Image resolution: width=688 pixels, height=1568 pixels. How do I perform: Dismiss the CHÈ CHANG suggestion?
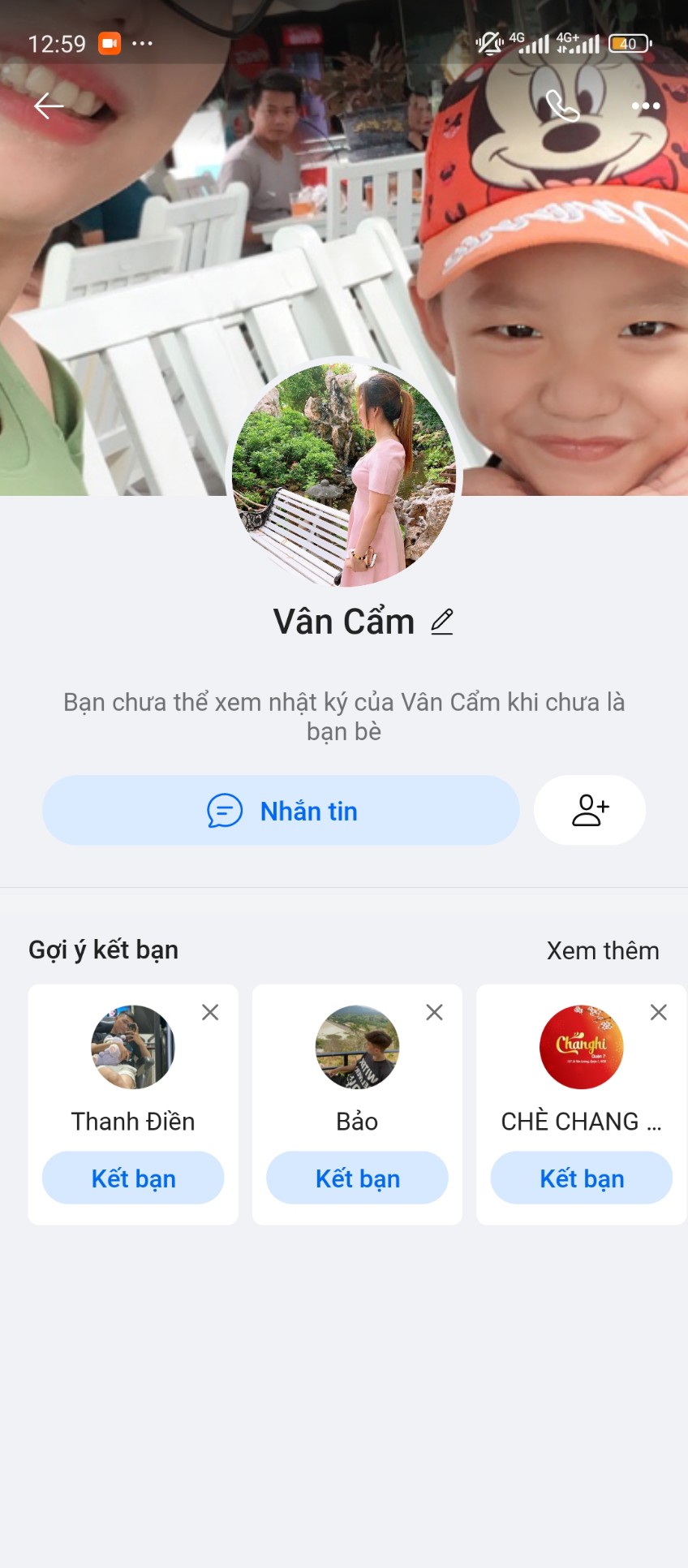[x=659, y=1012]
